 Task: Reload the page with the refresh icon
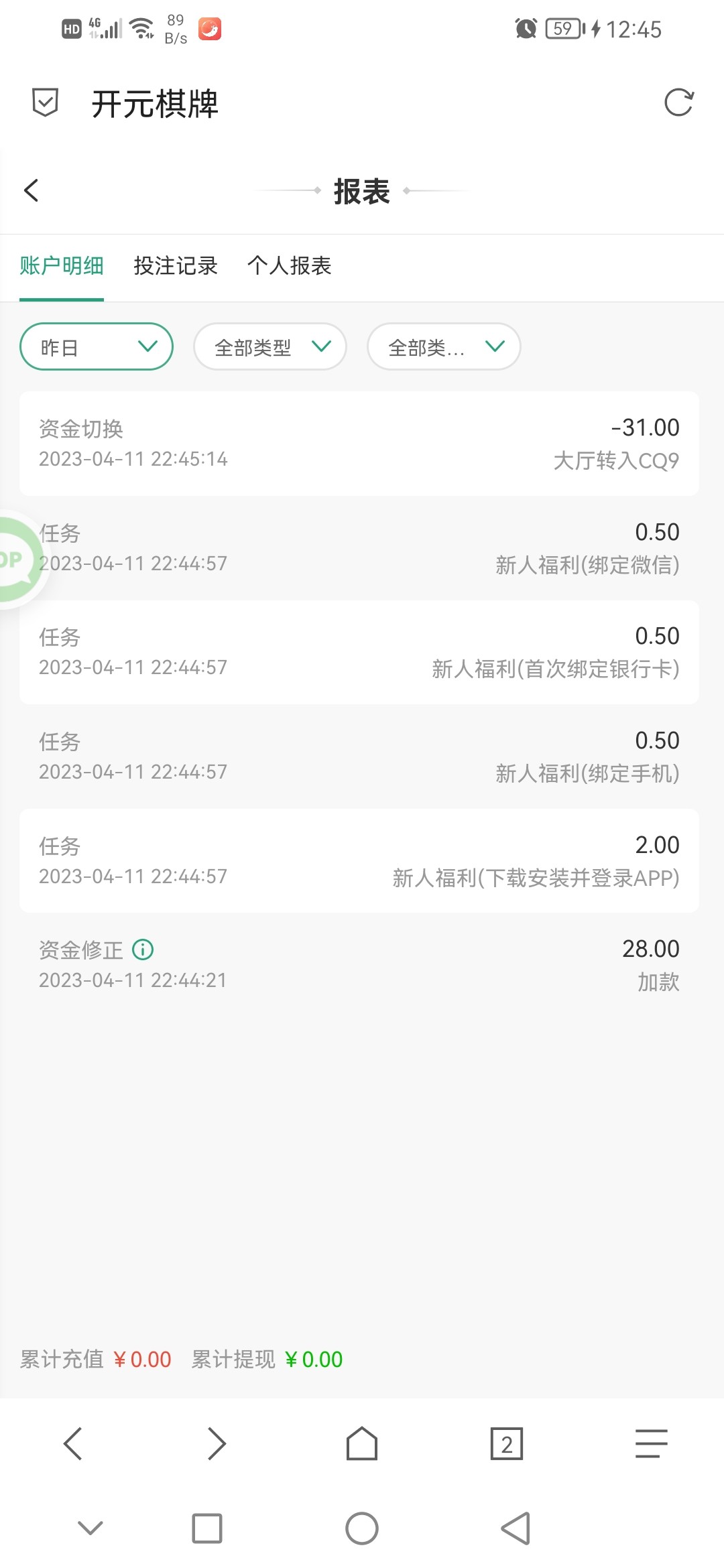[678, 103]
